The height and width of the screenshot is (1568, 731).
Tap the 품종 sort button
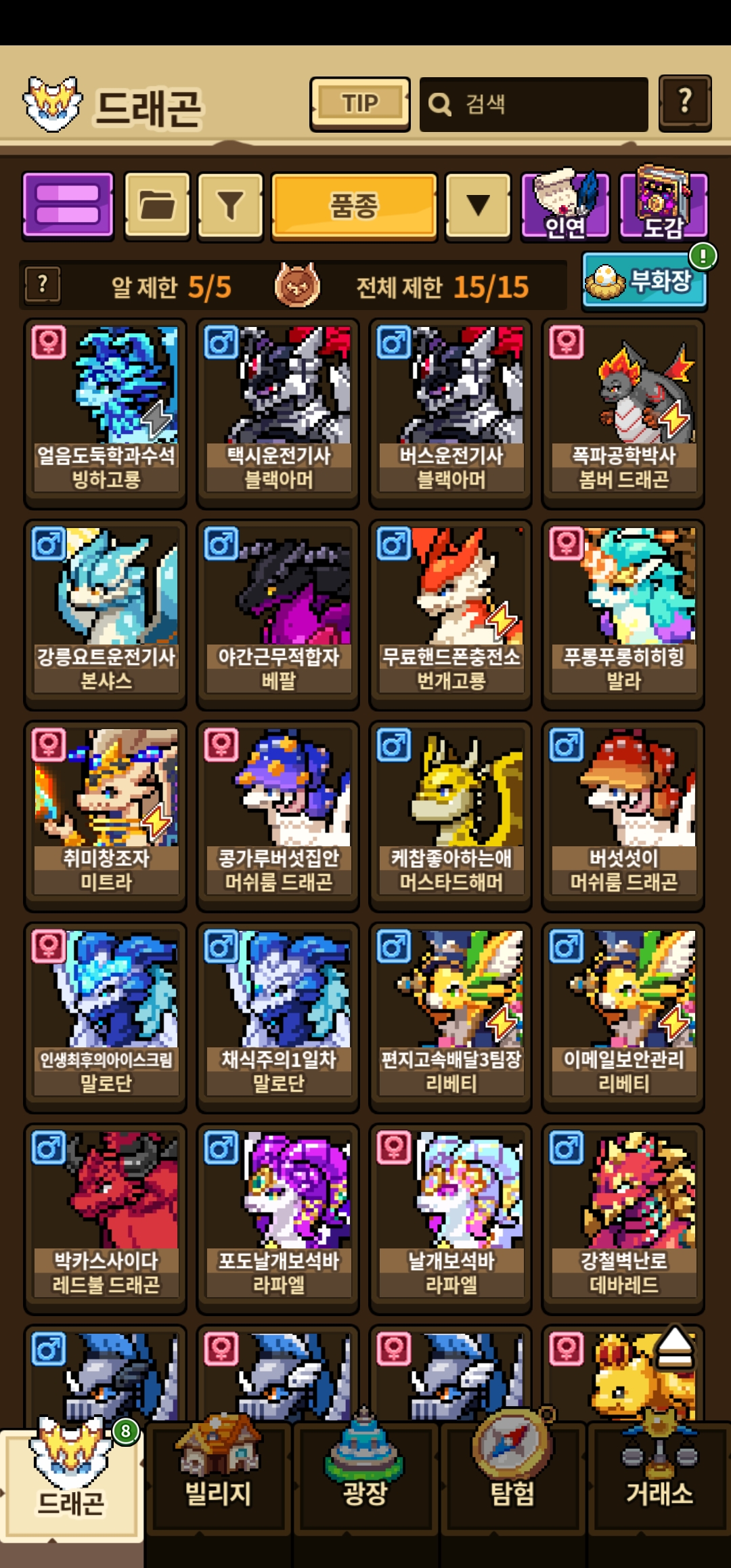353,205
